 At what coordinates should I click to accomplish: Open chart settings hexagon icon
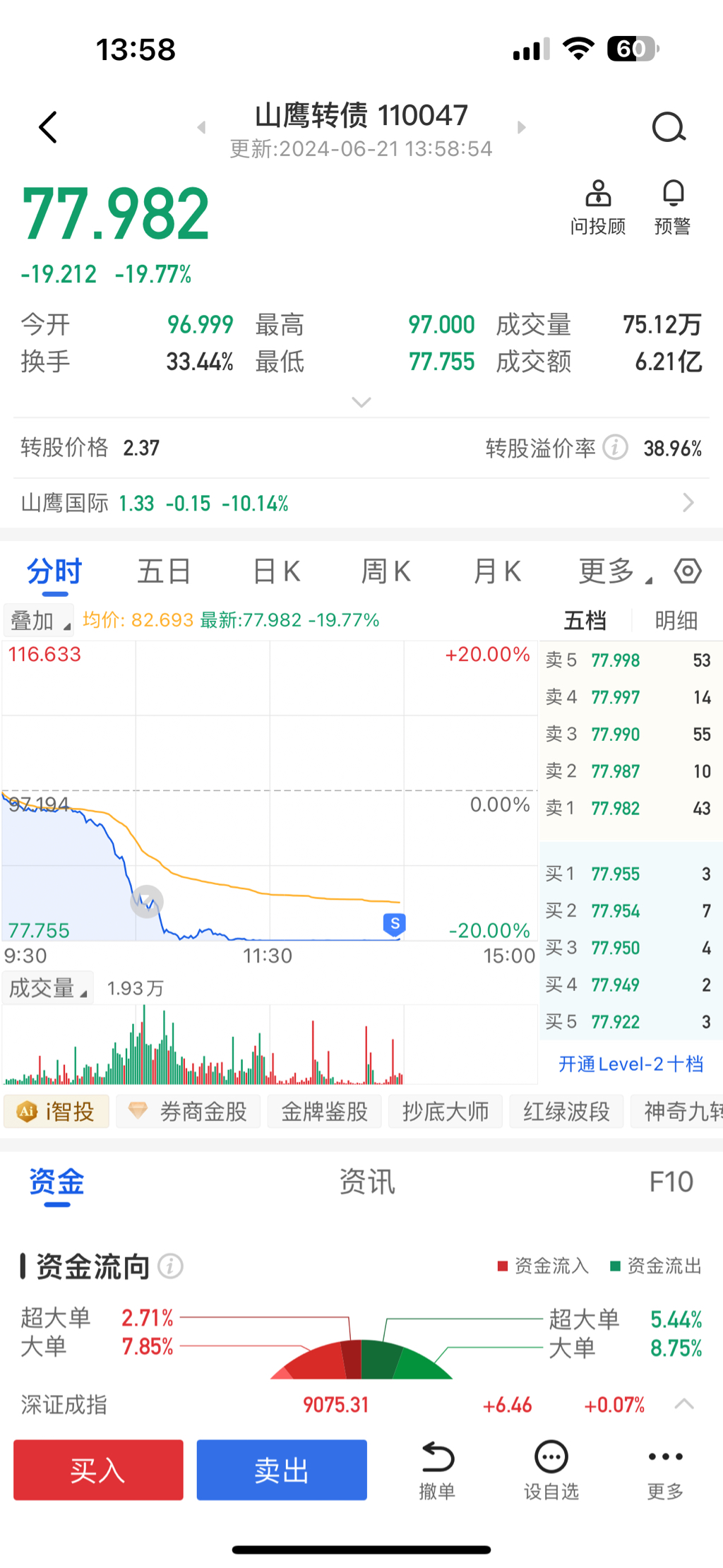coord(688,571)
